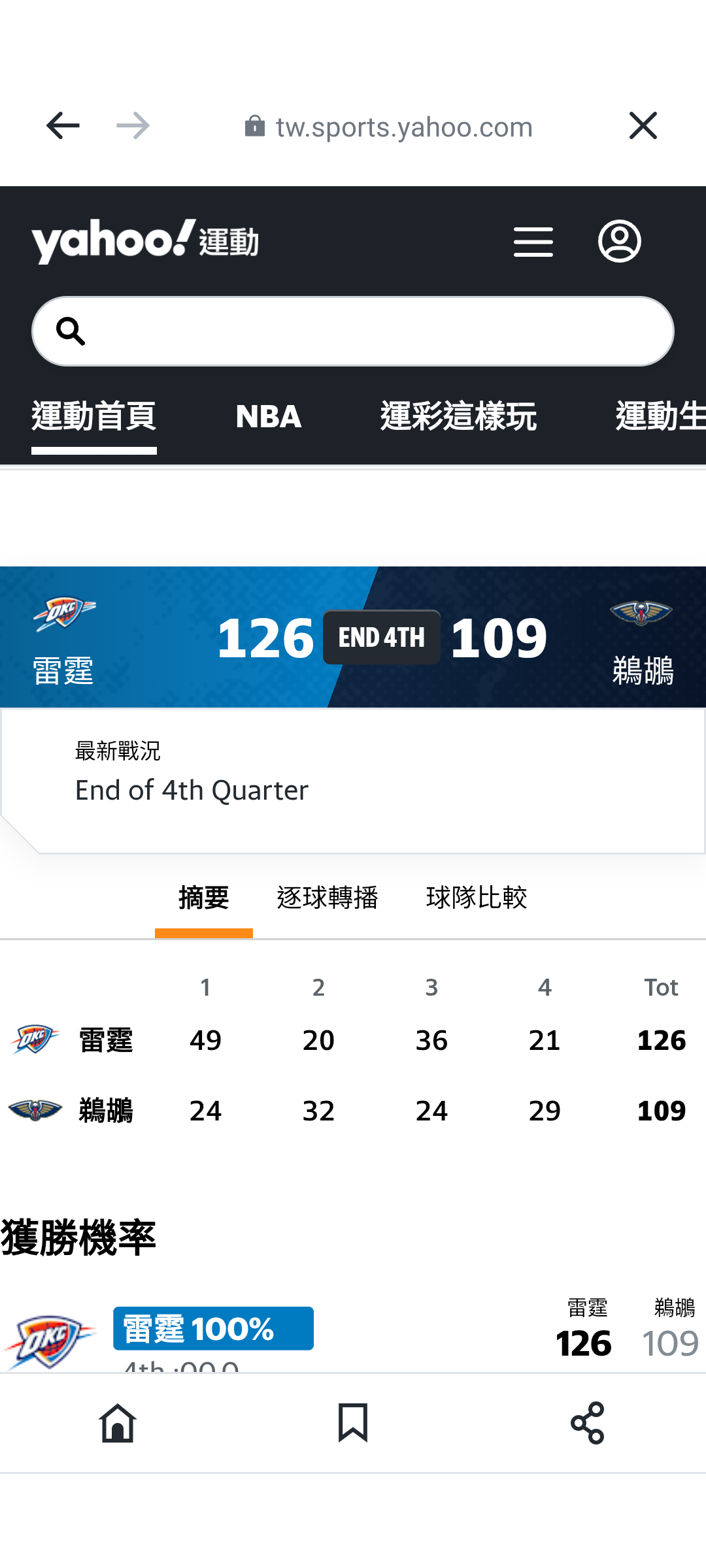Open the 球隊比較 team comparison tab

pos(476,898)
